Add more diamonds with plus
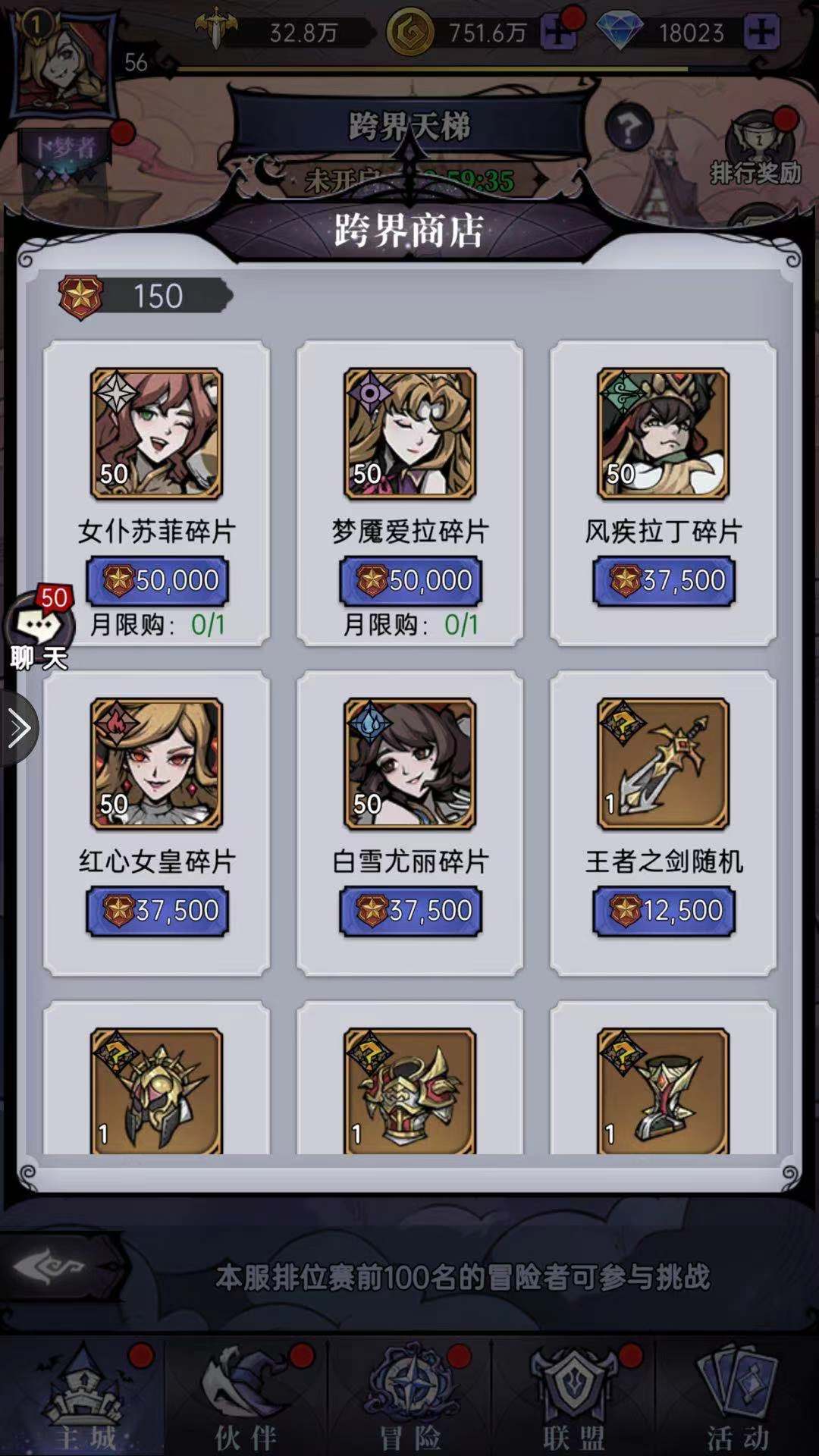The image size is (819, 1456). [x=761, y=33]
